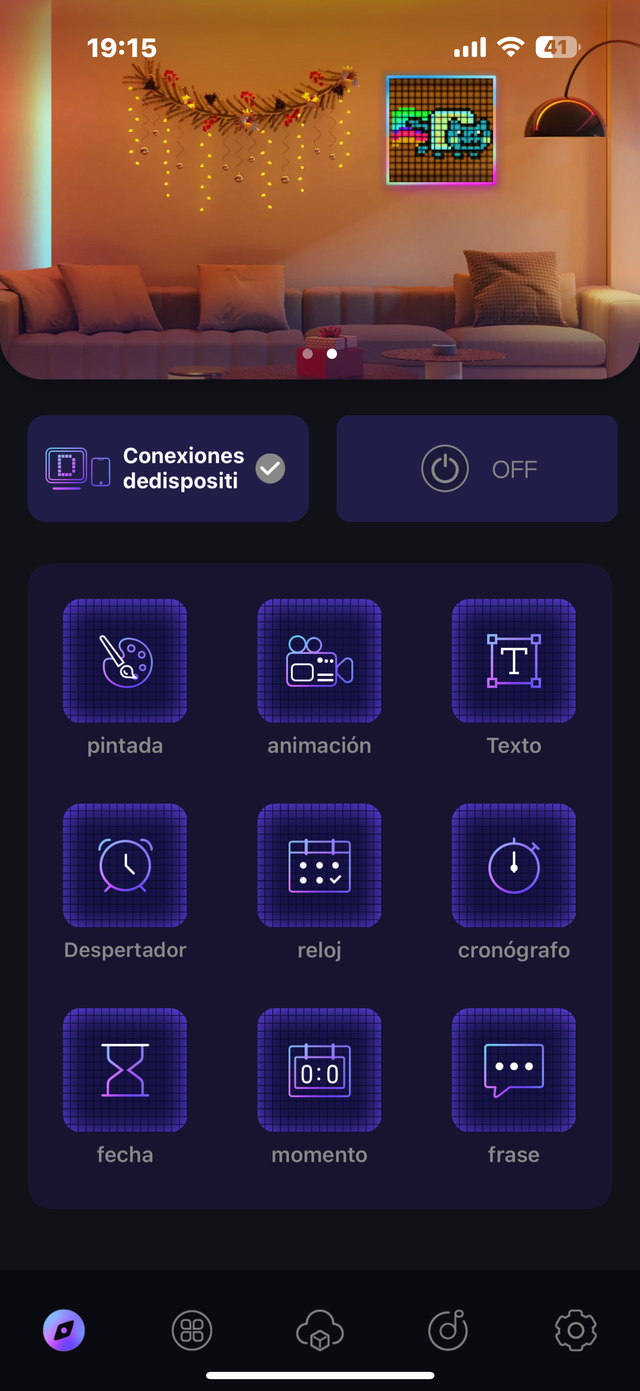
Task: Choose the Despertador alarm tile
Action: (x=125, y=866)
